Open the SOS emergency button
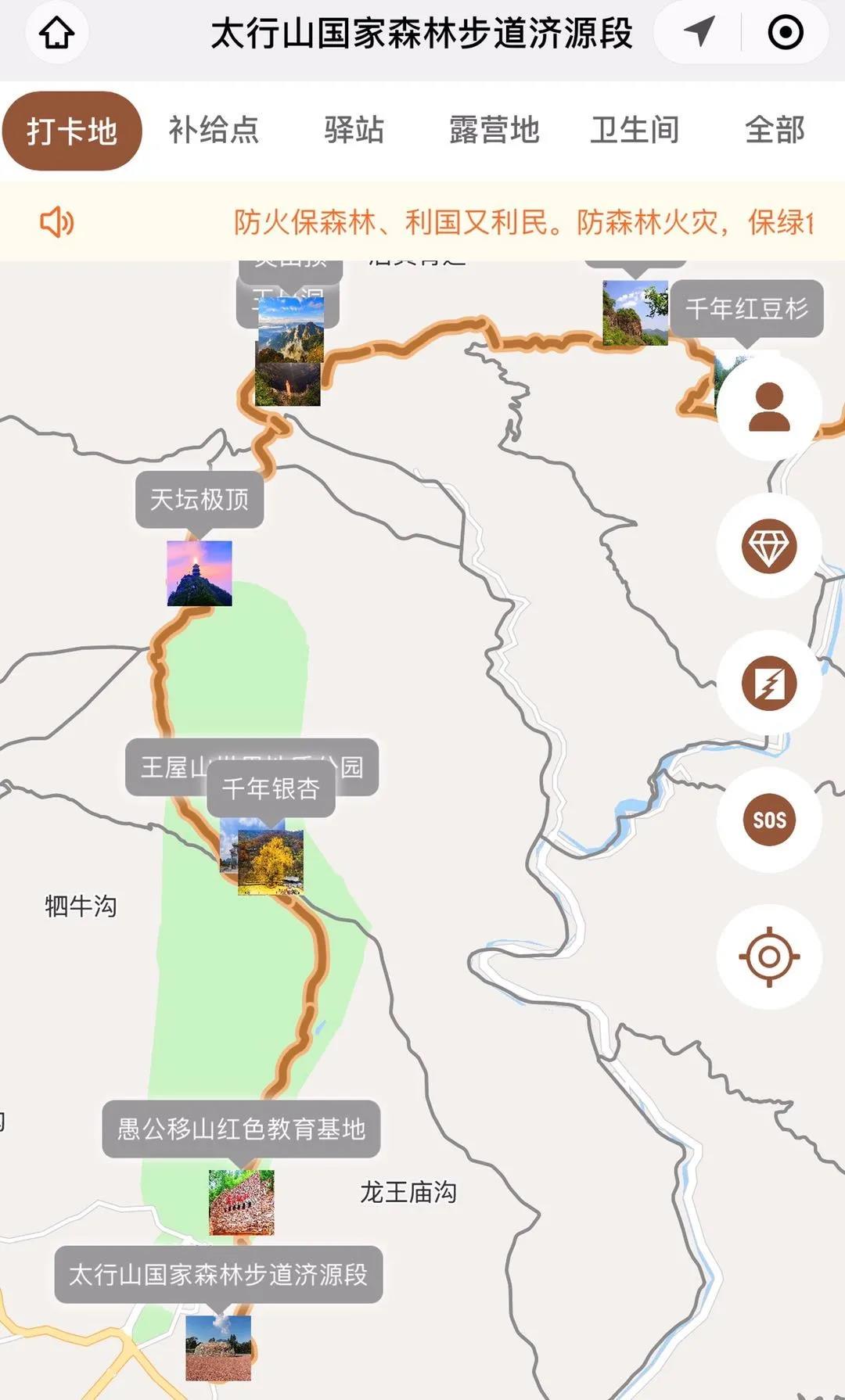This screenshot has height=1400, width=845. tap(769, 820)
